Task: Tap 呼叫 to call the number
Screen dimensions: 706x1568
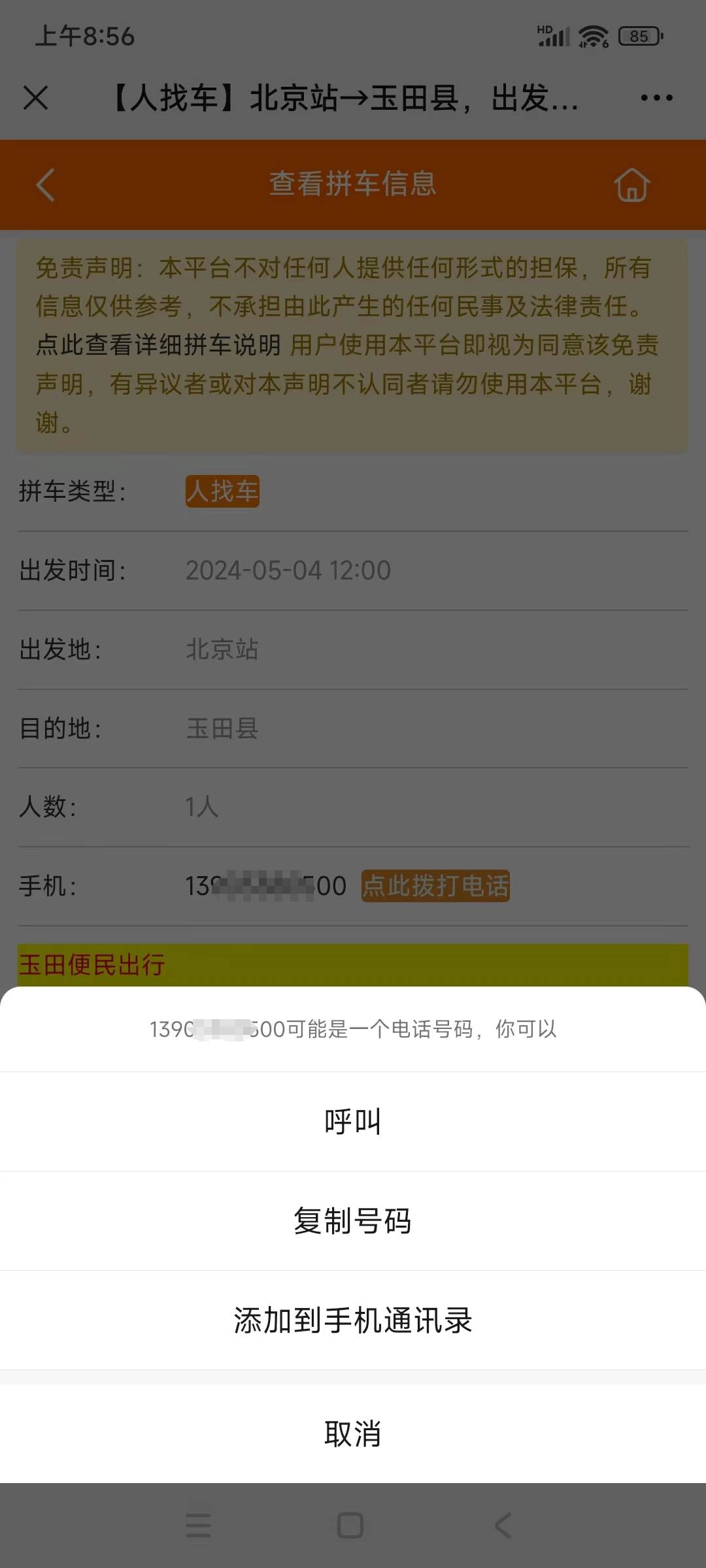Action: [353, 1121]
